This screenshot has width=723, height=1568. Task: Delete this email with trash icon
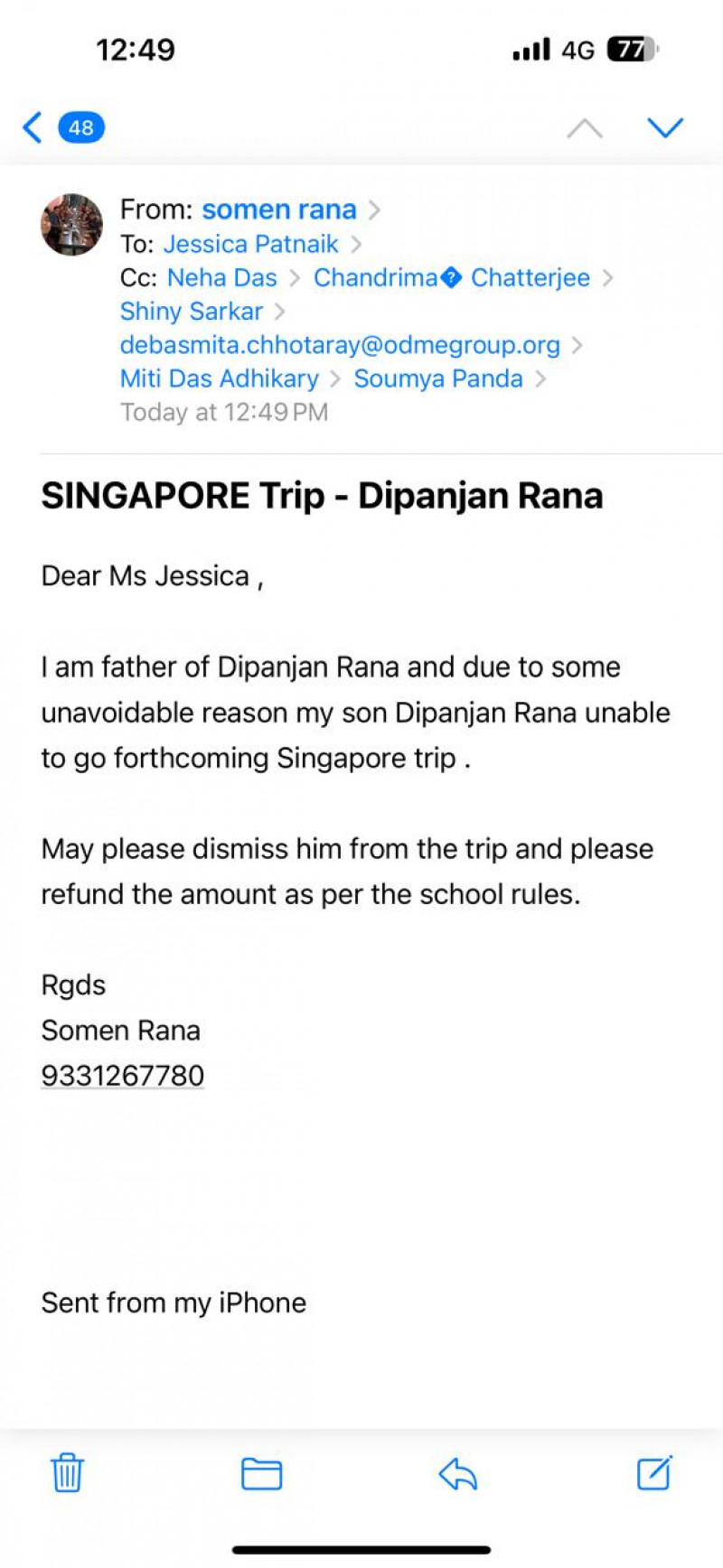coord(67,1472)
